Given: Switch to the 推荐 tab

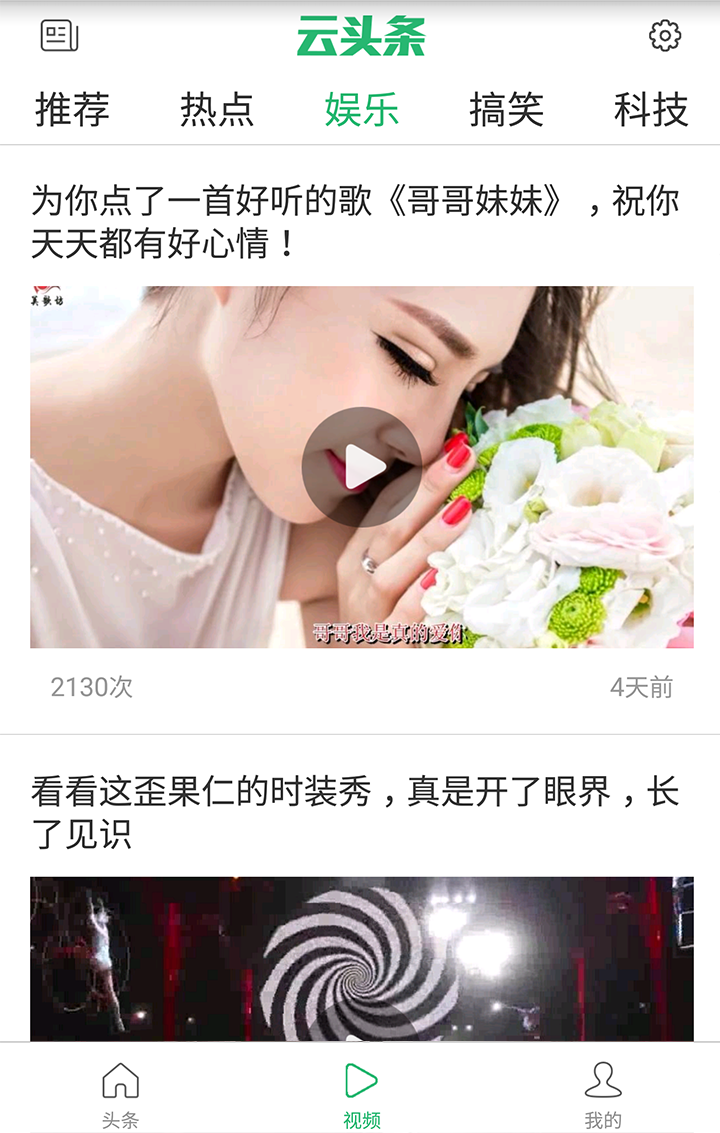Looking at the screenshot, I should tap(72, 109).
